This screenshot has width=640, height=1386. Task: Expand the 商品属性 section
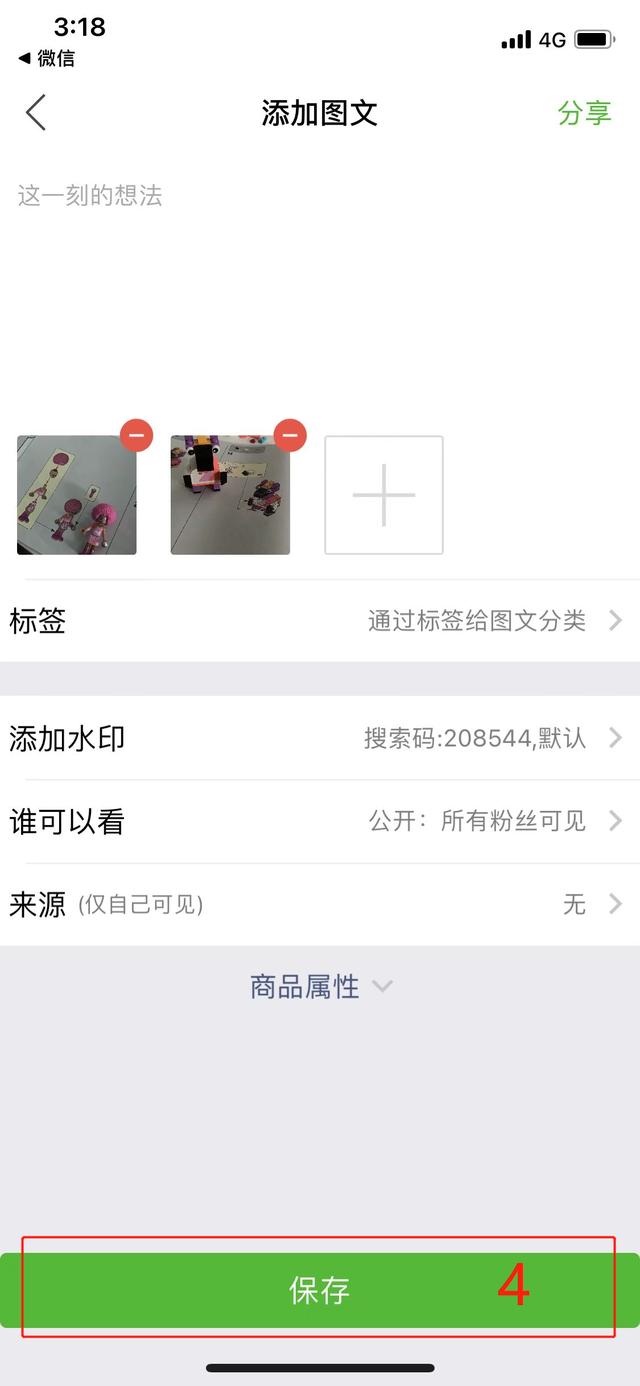(320, 987)
